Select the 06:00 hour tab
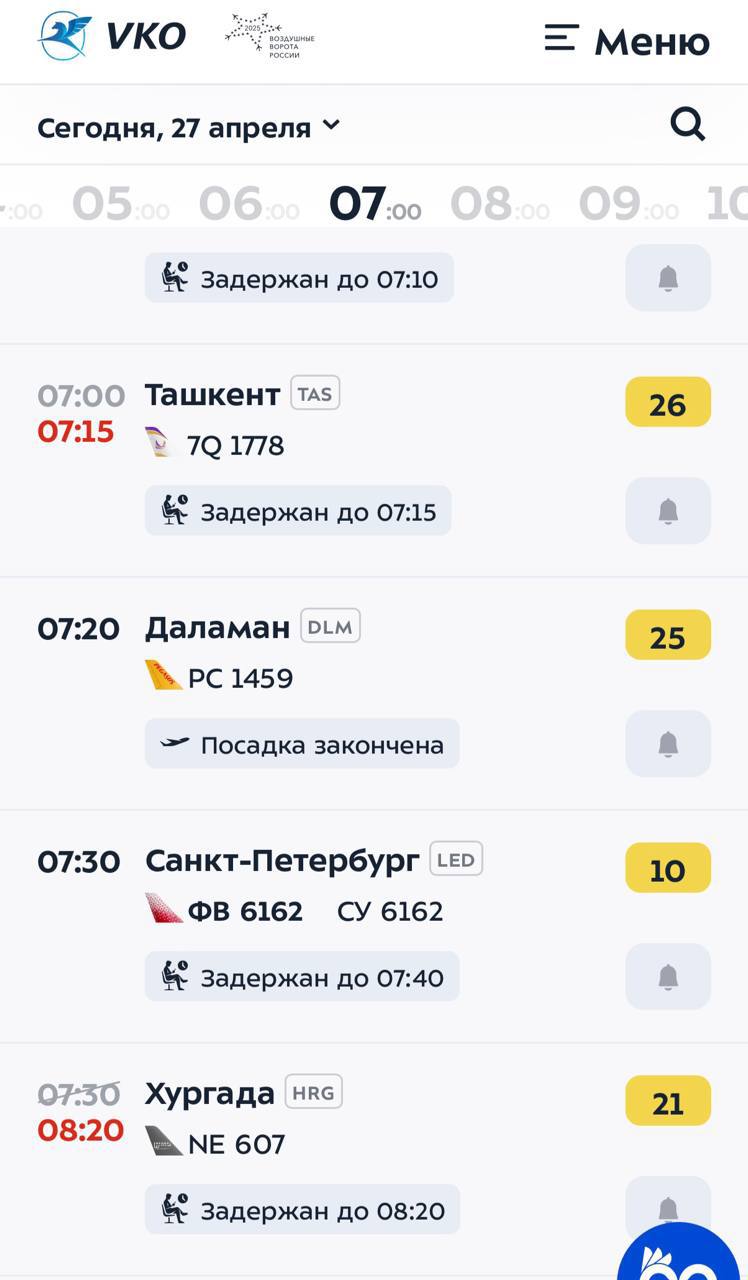This screenshot has width=748, height=1280. point(248,204)
